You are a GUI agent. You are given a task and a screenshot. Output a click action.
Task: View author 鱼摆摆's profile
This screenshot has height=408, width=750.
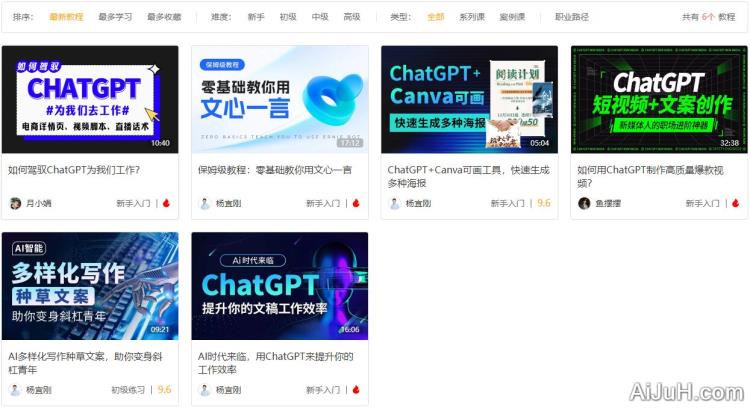coord(607,203)
